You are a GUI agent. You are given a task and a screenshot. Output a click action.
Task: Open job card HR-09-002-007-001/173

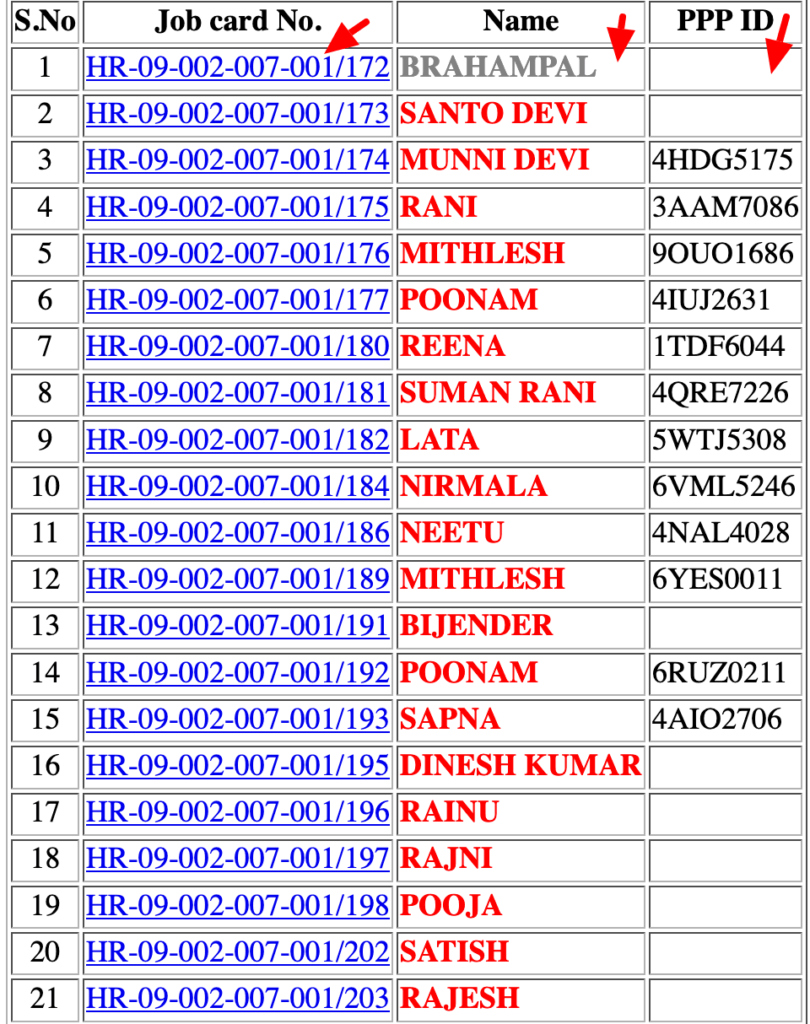238,115
